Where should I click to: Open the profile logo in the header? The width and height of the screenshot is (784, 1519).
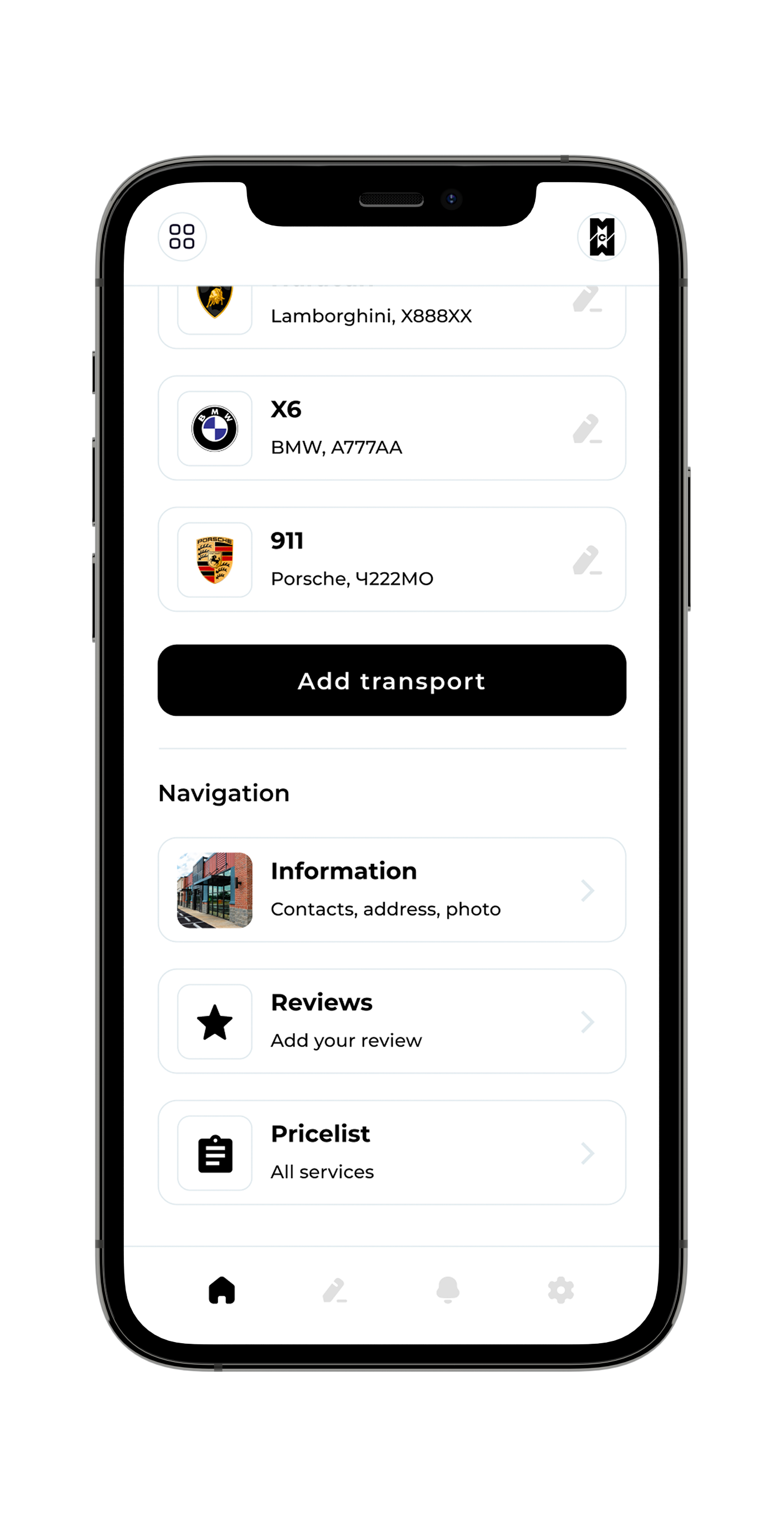(601, 236)
